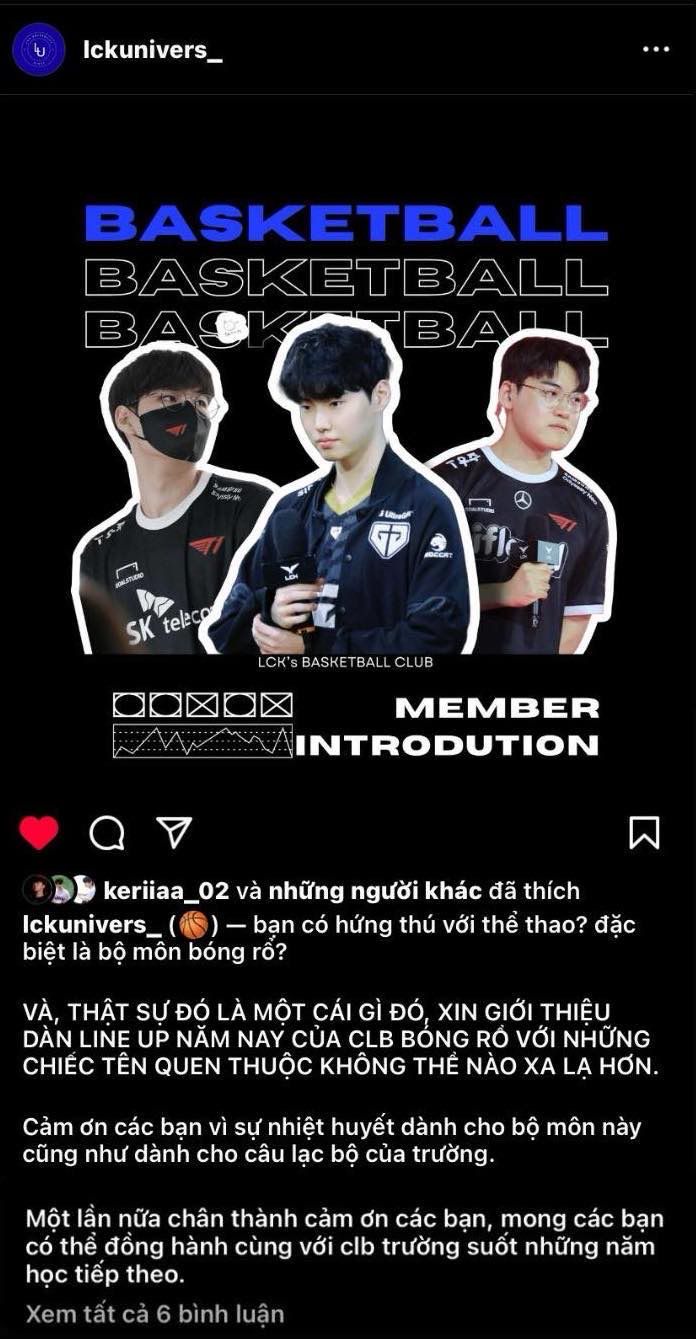Screen dimensions: 696x1339
Task: Open Xem tất cả 6 bình luận
Action: (x=155, y=1313)
